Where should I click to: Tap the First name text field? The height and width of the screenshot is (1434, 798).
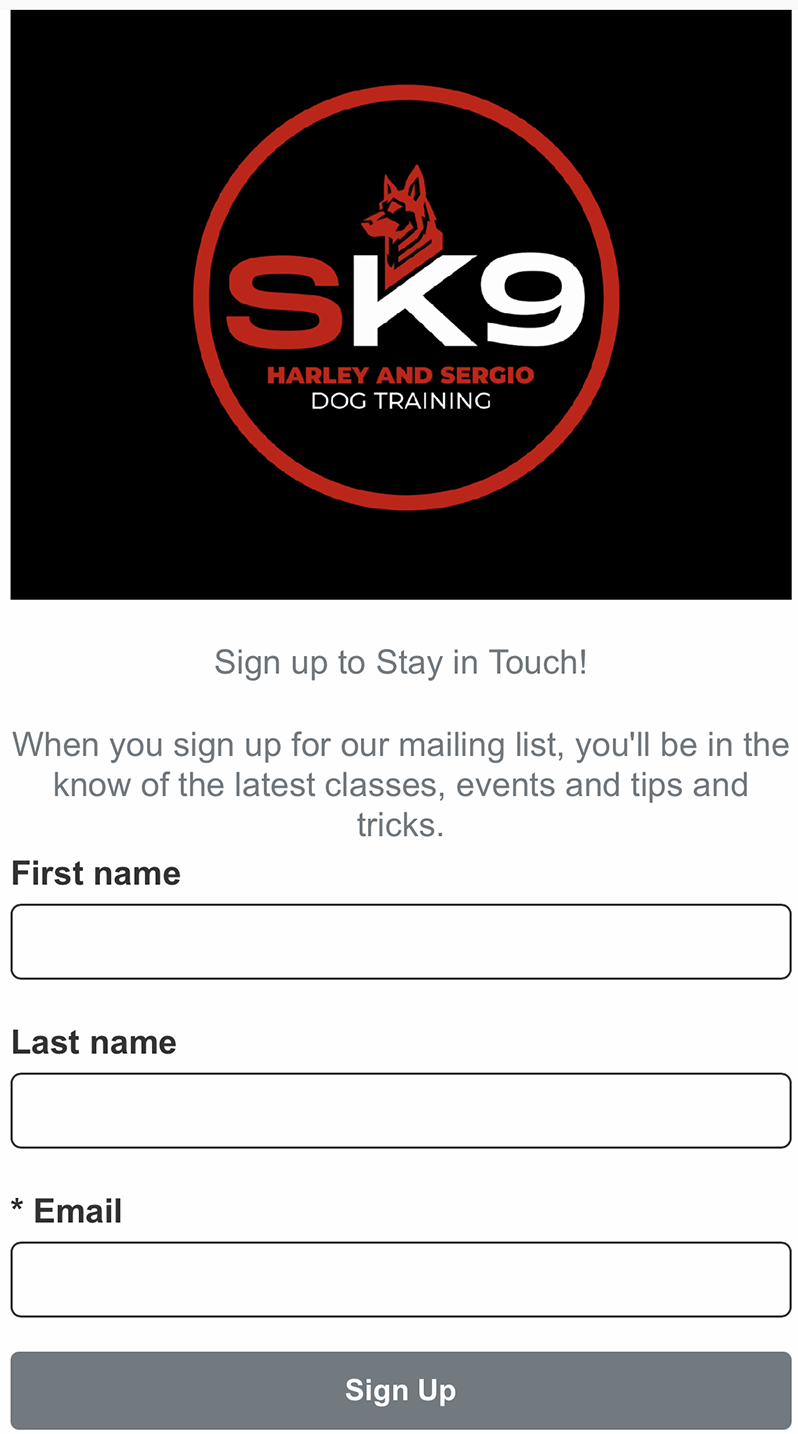coord(400,941)
